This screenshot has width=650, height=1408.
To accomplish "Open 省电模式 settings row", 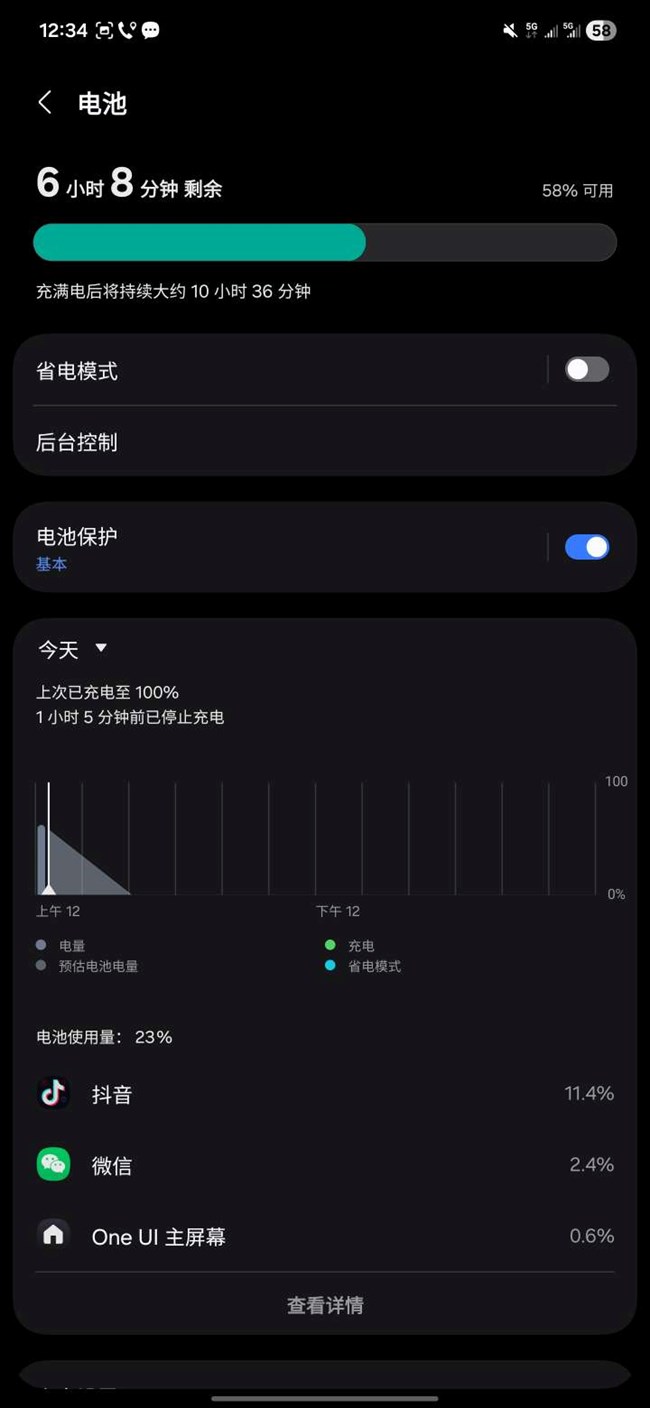I will point(281,371).
